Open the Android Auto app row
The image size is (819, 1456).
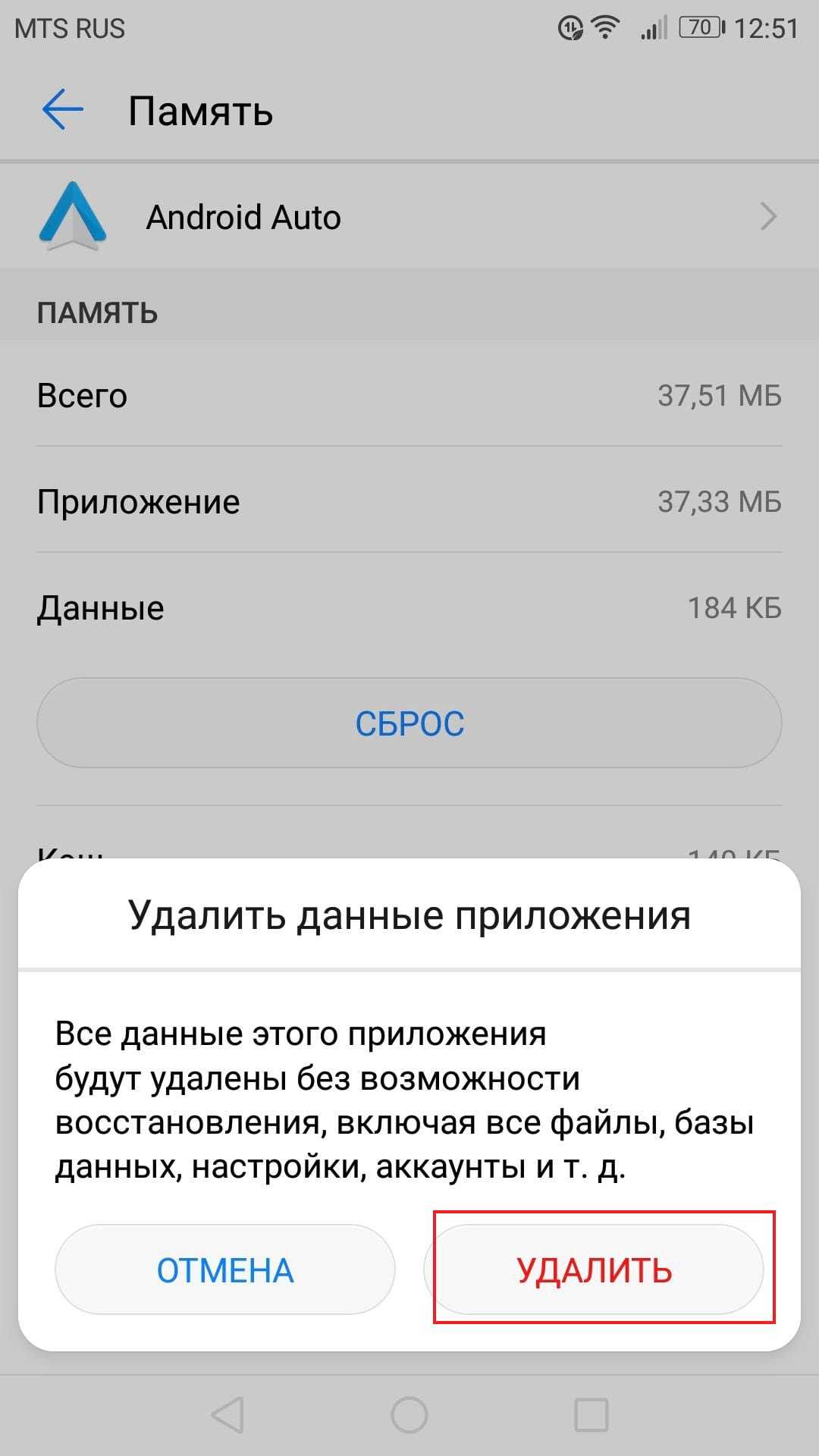(x=409, y=217)
